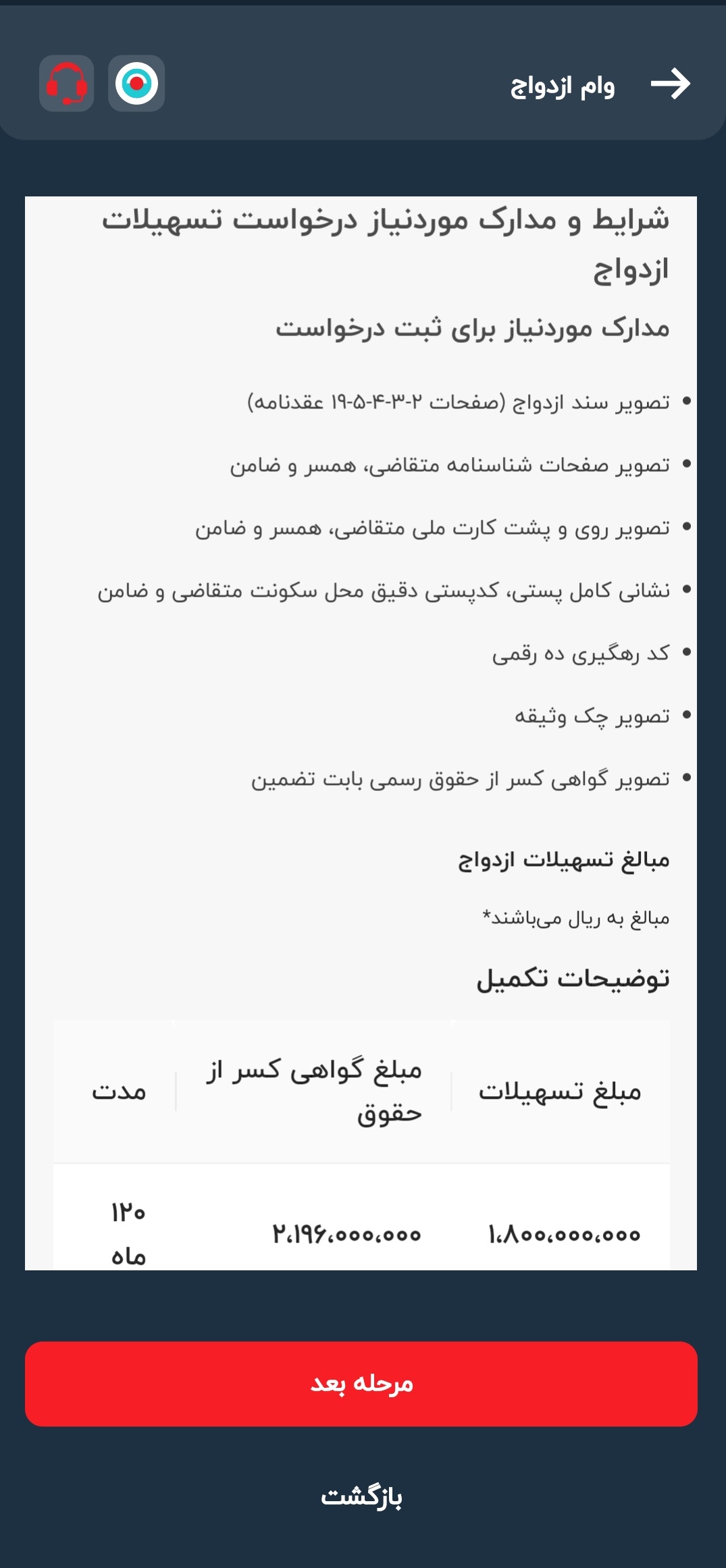Click the bullet next to کد رهگیری ده رقمی

point(688,650)
